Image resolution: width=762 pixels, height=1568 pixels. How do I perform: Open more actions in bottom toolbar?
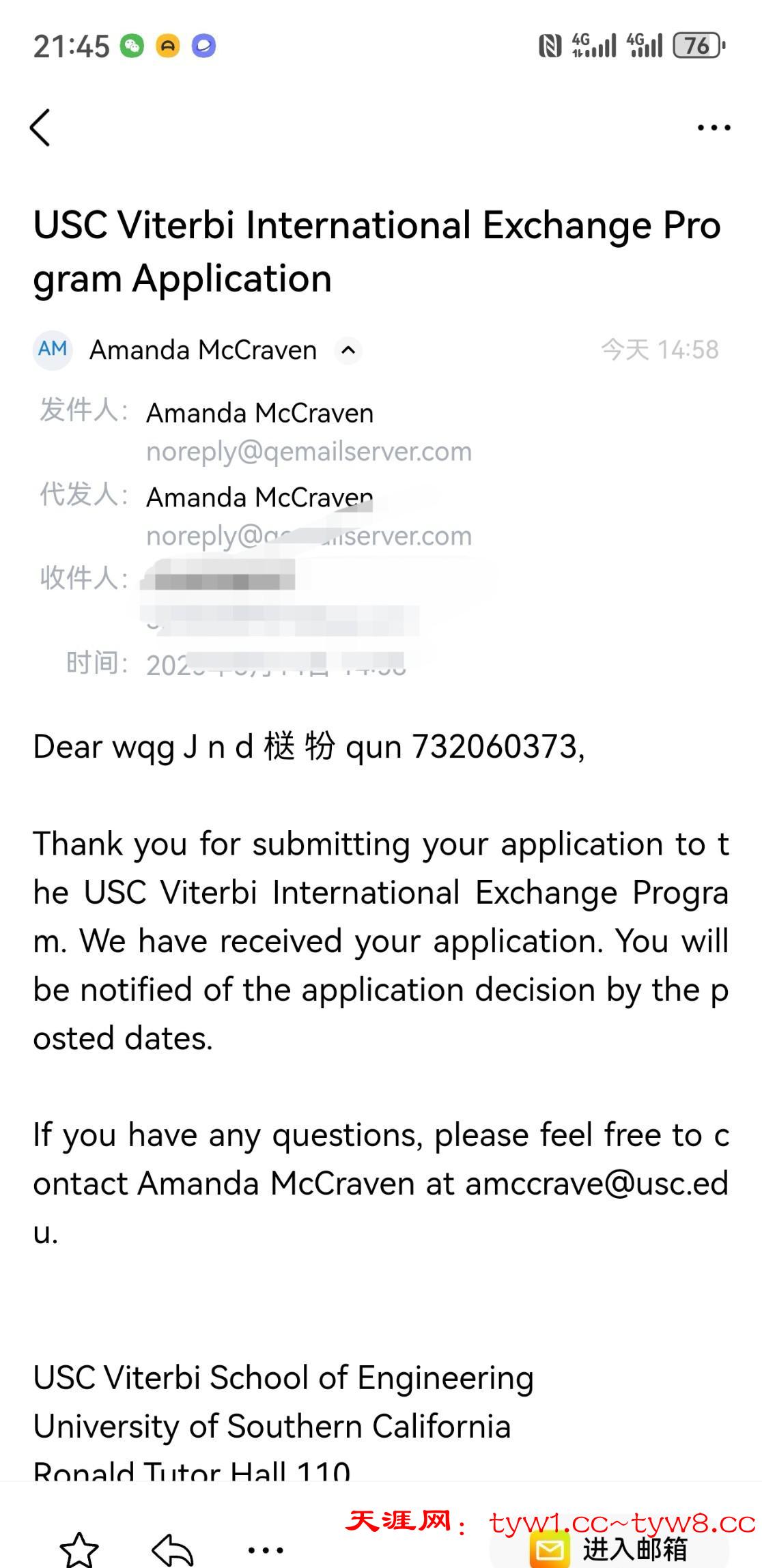point(266,1548)
